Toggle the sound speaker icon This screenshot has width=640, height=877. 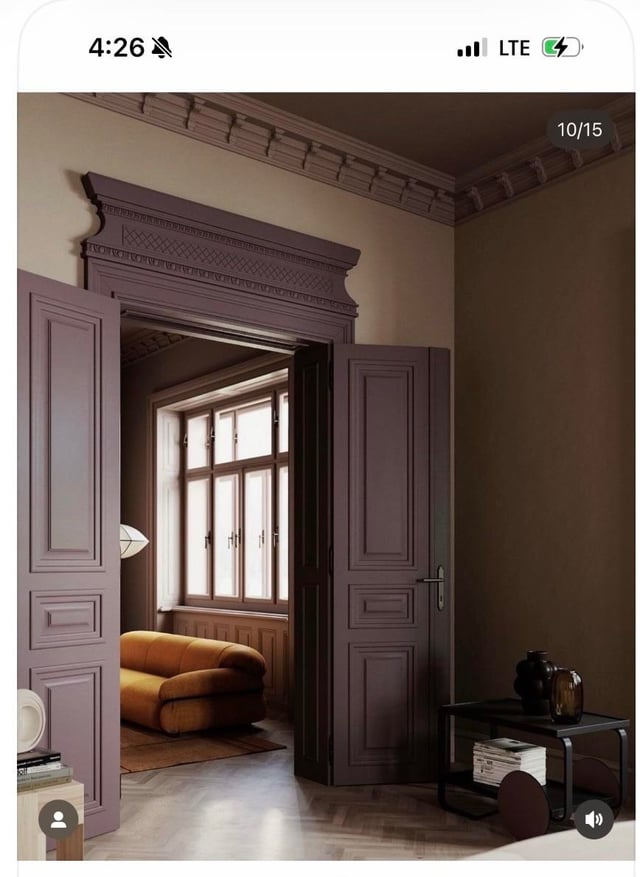pyautogui.click(x=593, y=819)
